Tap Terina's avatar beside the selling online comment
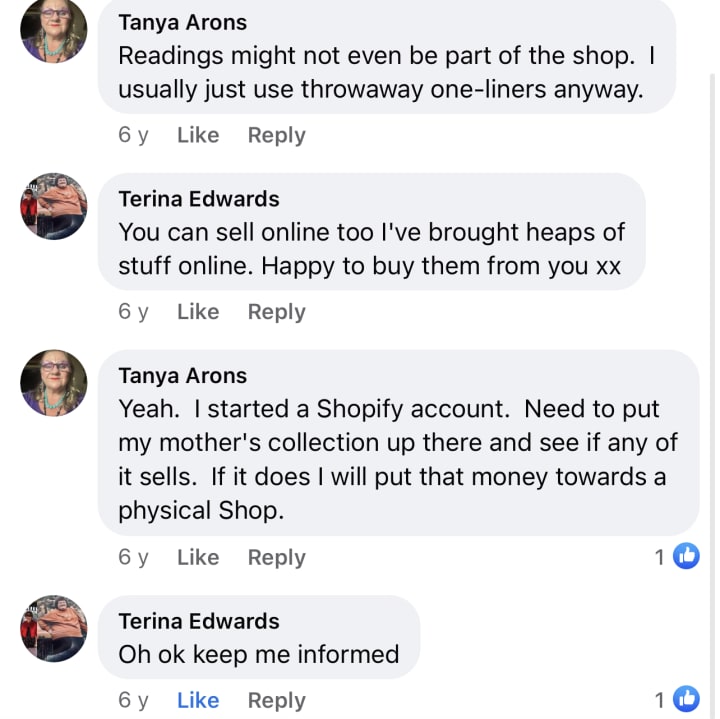Screen dimensions: 720x719 [54, 206]
